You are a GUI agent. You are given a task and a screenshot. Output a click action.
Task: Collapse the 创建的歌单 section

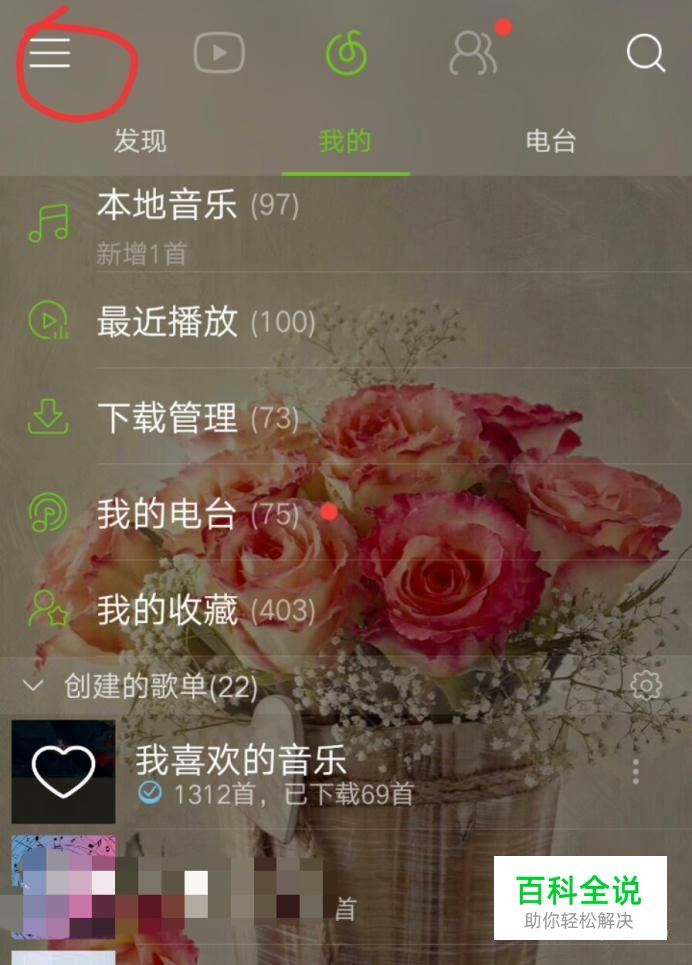pyautogui.click(x=33, y=686)
